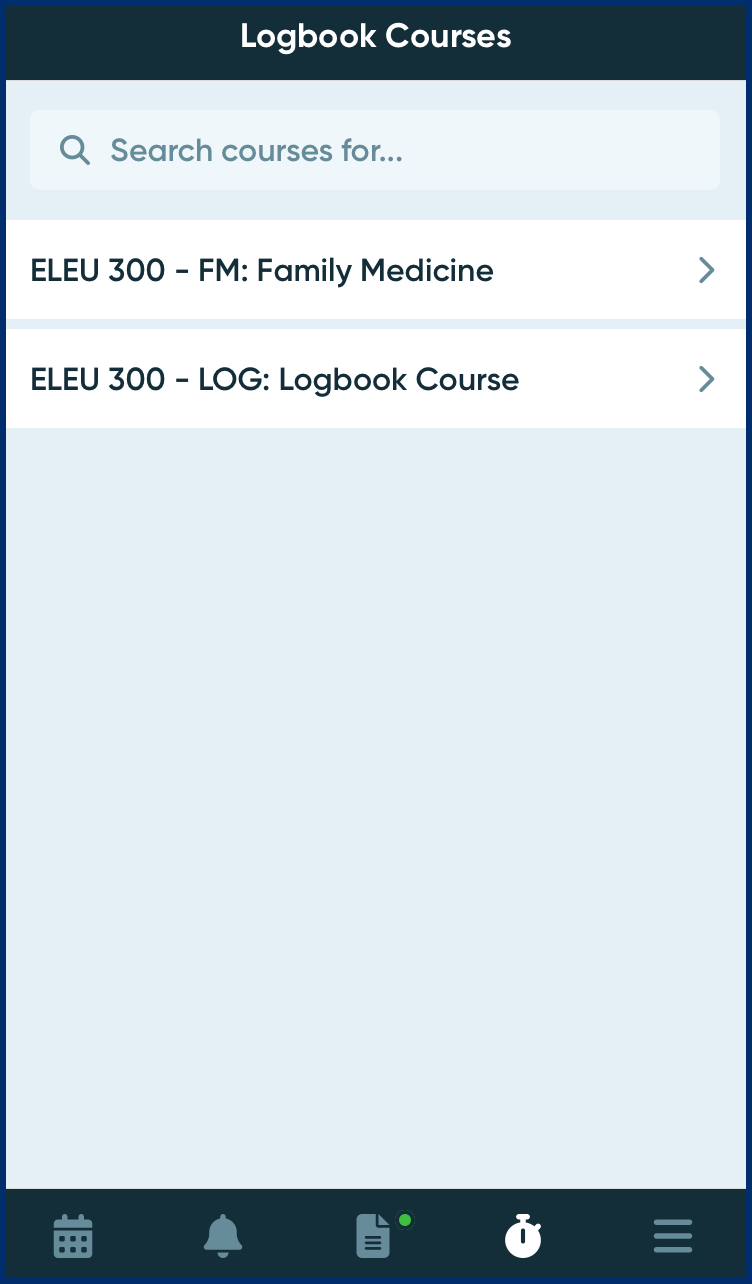Select the Family Medicine list row

(x=375, y=270)
